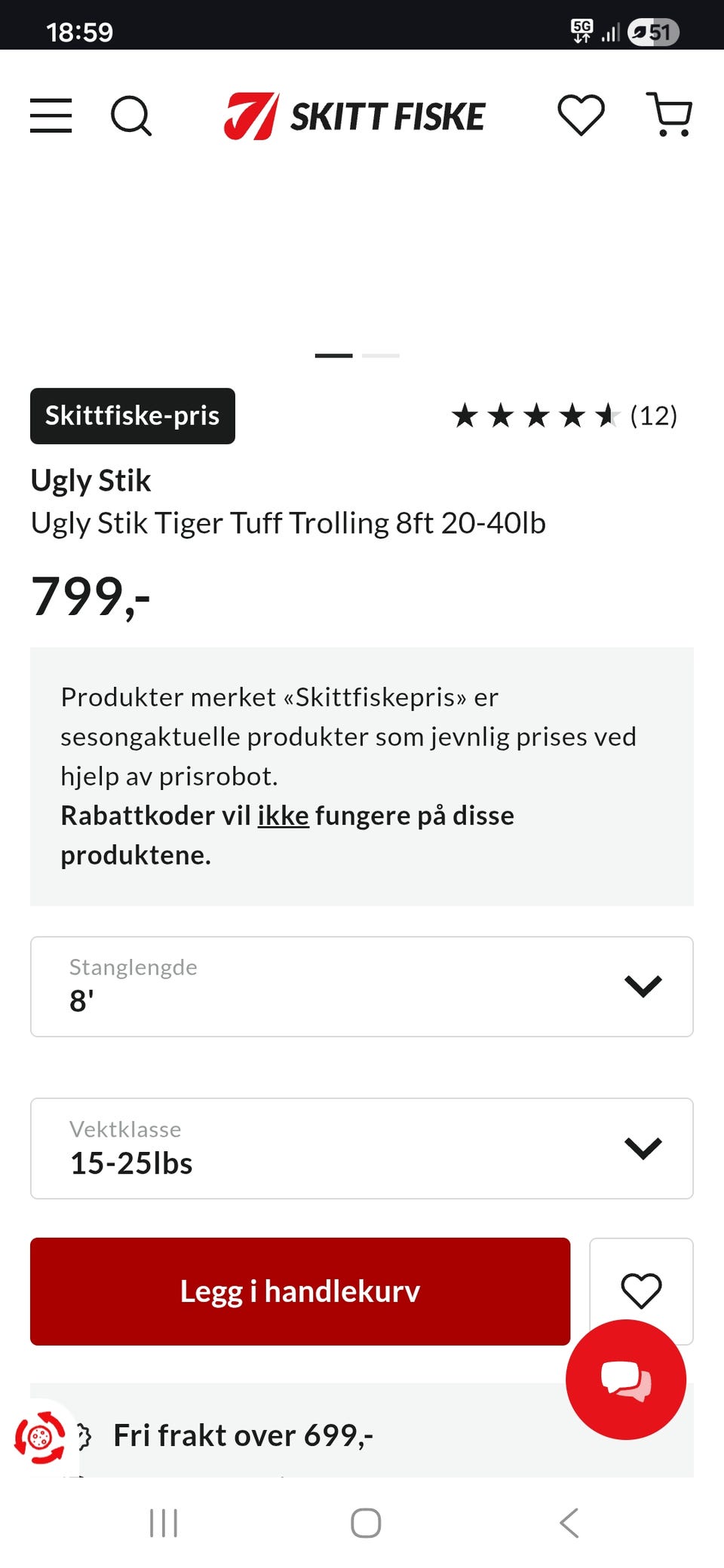Open the hamburger menu
This screenshot has height=1568, width=724.
tap(51, 115)
